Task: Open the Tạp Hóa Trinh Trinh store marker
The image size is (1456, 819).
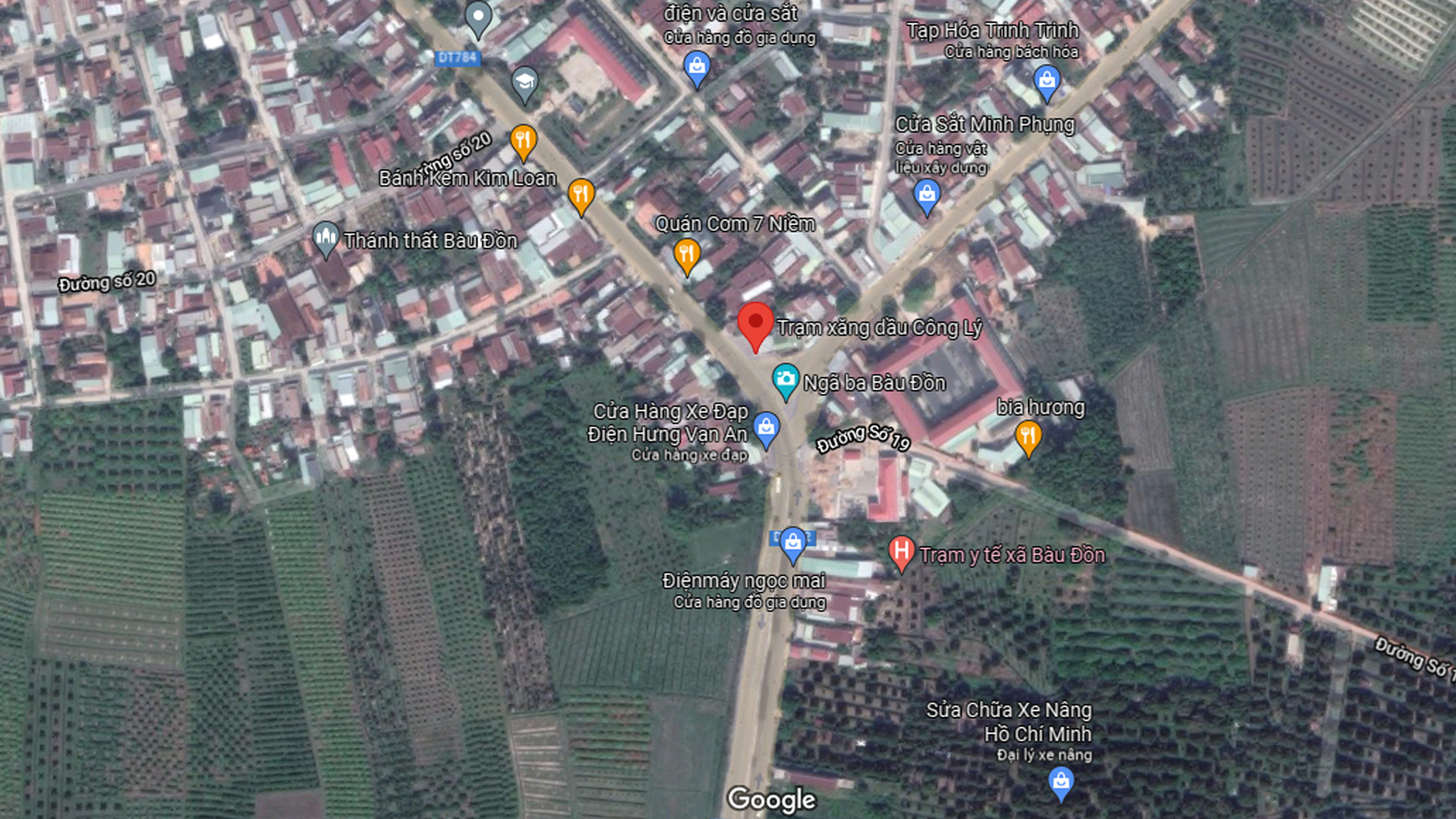Action: coord(1047,80)
